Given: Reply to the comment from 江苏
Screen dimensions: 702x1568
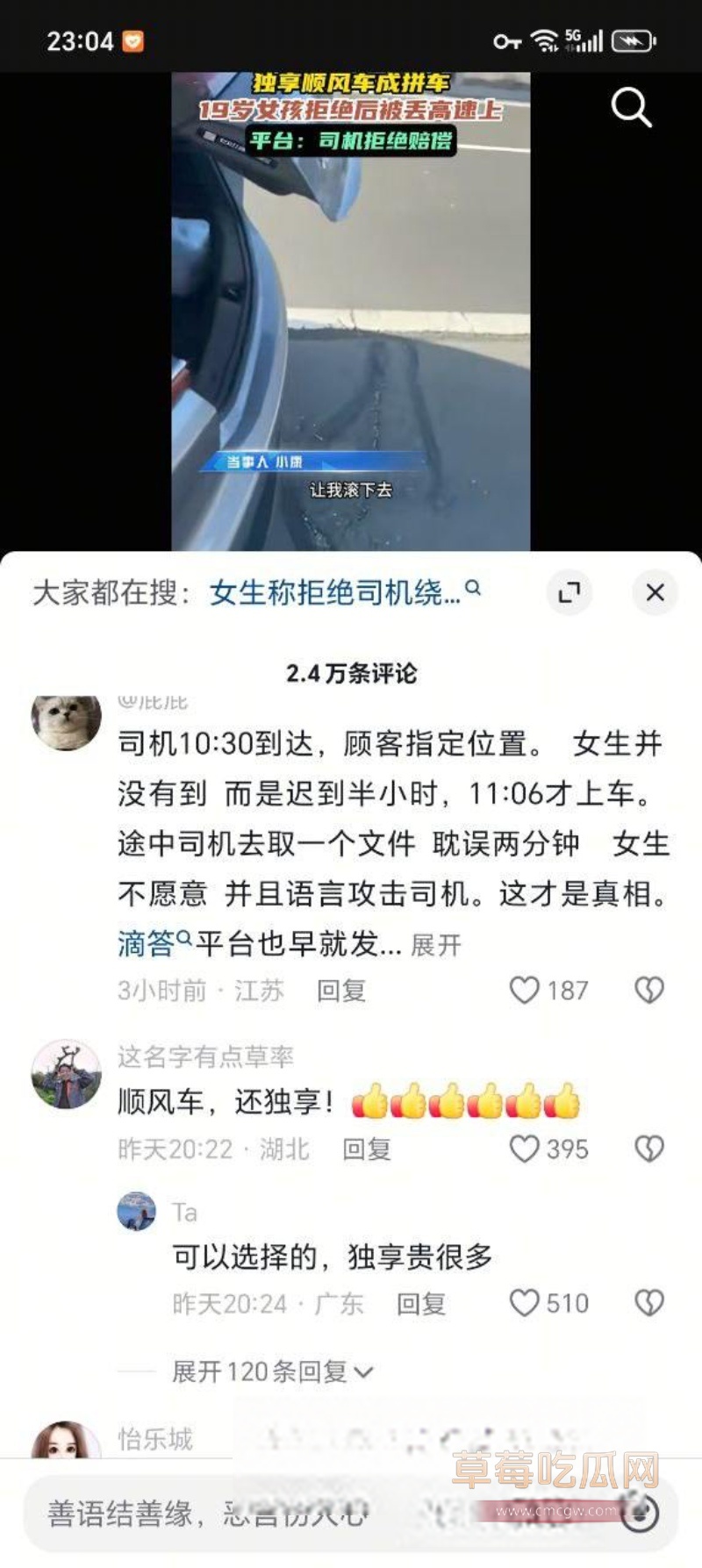Looking at the screenshot, I should click(x=340, y=991).
